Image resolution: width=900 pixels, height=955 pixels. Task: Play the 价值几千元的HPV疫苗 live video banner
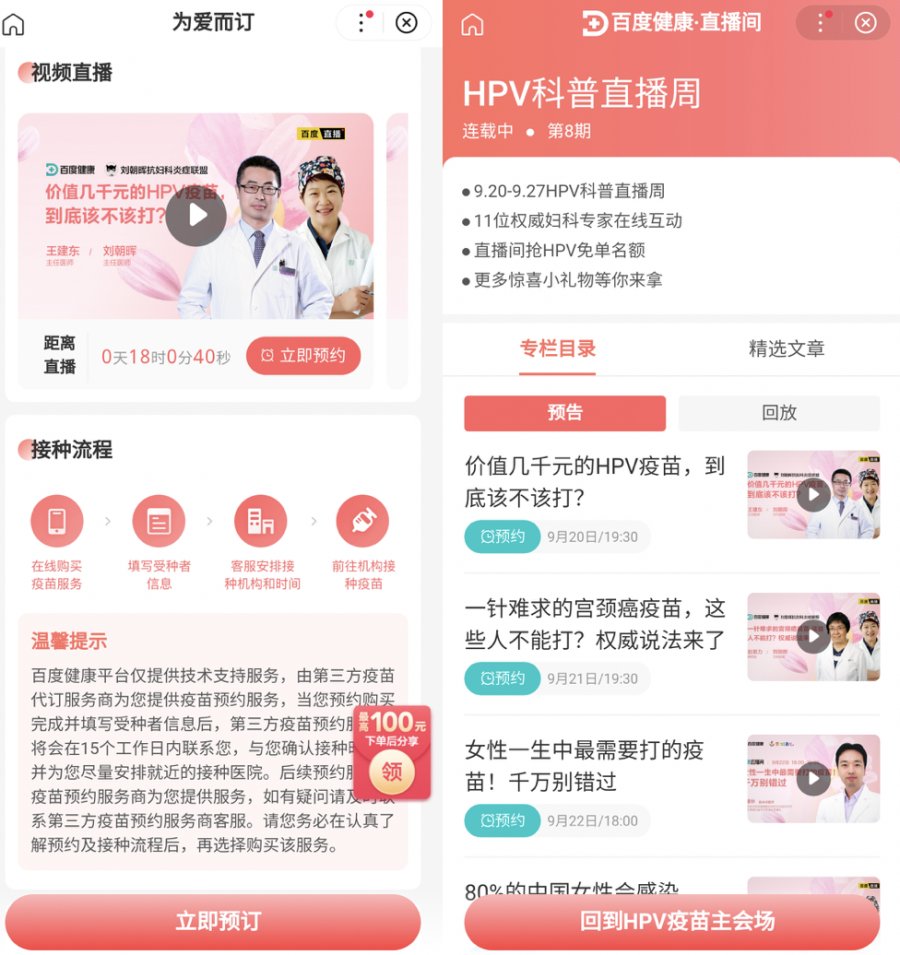coord(195,216)
